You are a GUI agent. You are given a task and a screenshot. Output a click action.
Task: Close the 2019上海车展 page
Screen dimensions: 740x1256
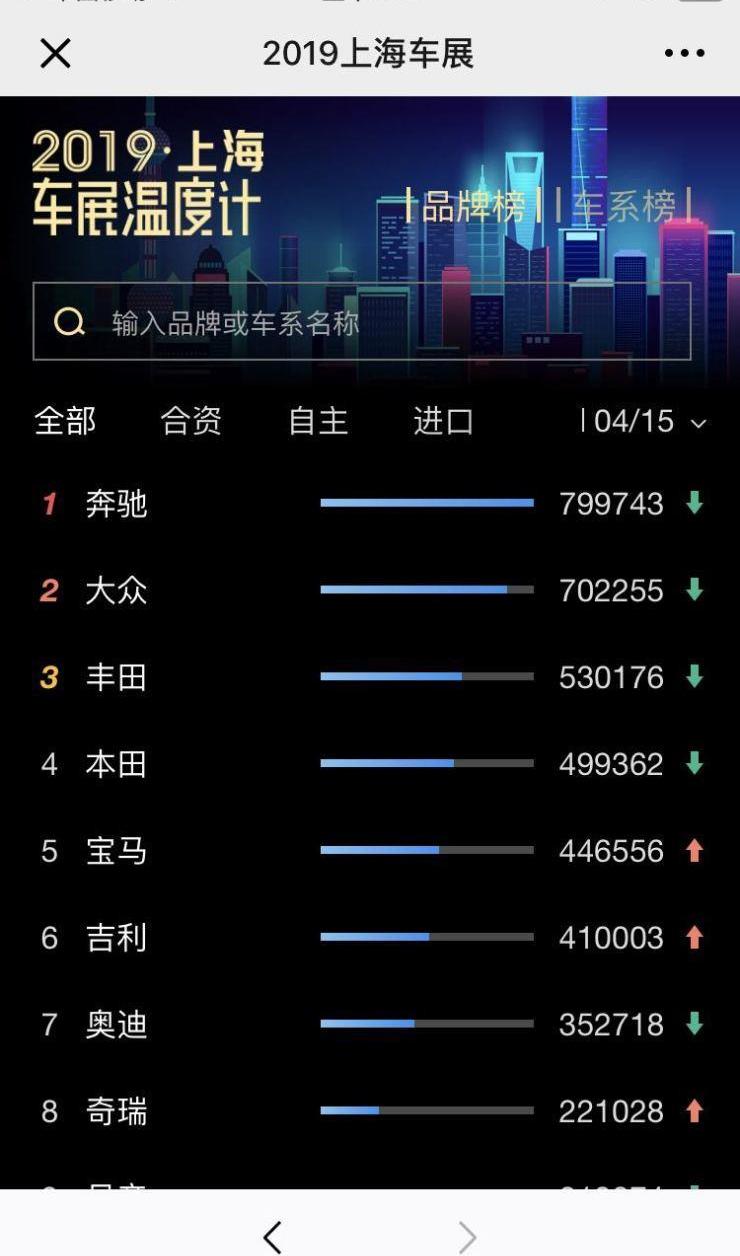[55, 53]
